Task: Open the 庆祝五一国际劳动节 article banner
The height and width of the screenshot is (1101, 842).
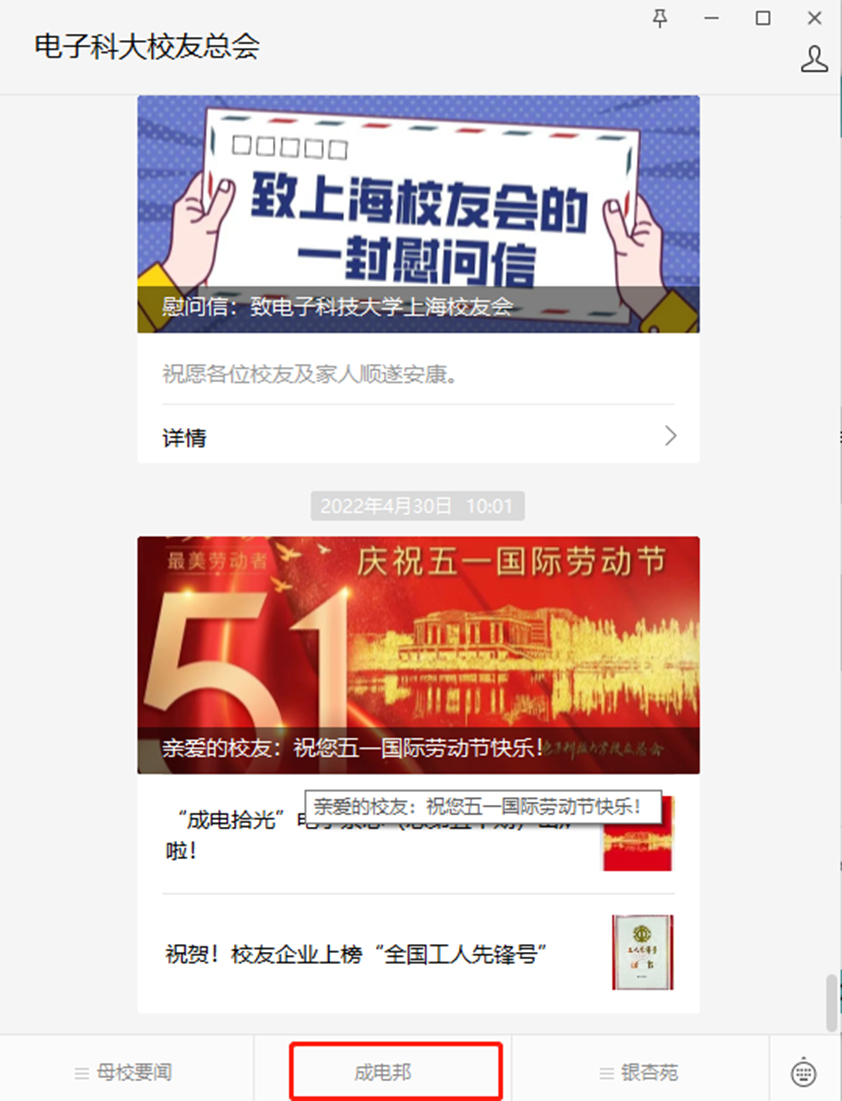Action: click(418, 654)
